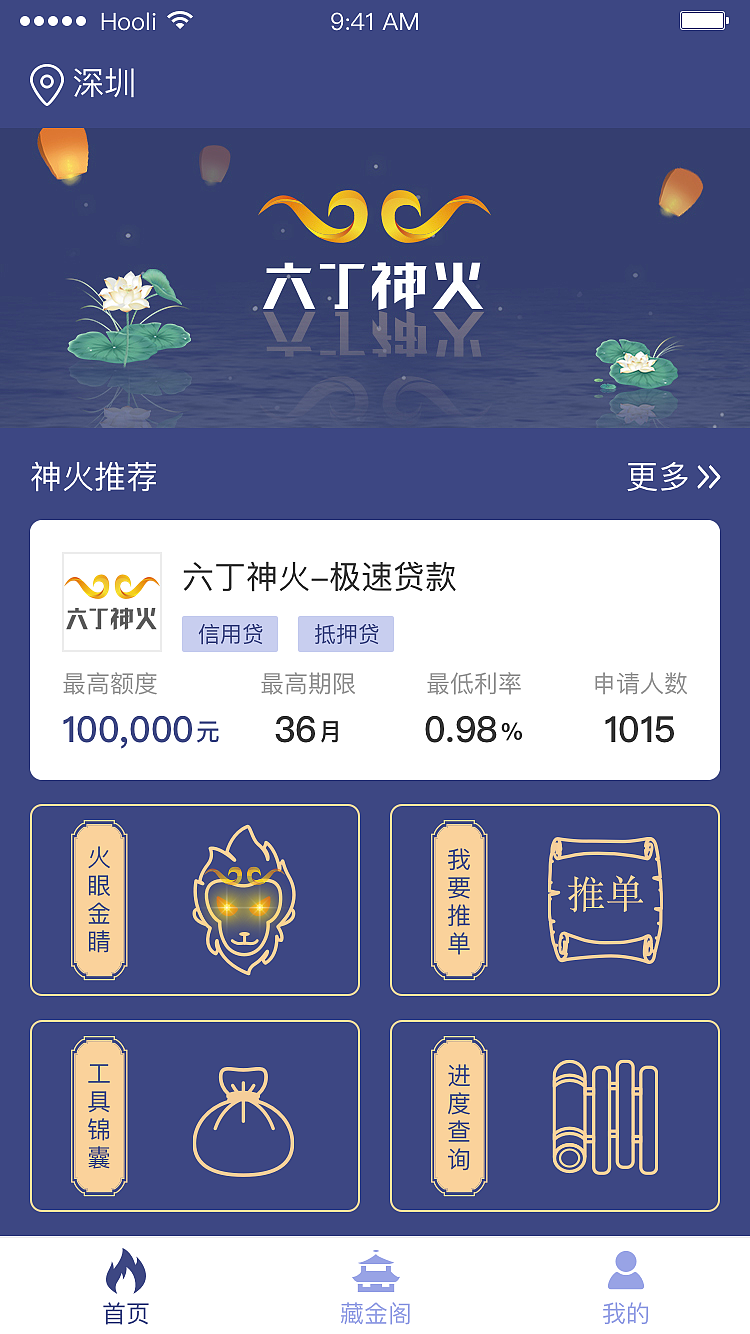This screenshot has height=1334, width=750.
Task: Select the 信用贷 tag
Action: (229, 633)
